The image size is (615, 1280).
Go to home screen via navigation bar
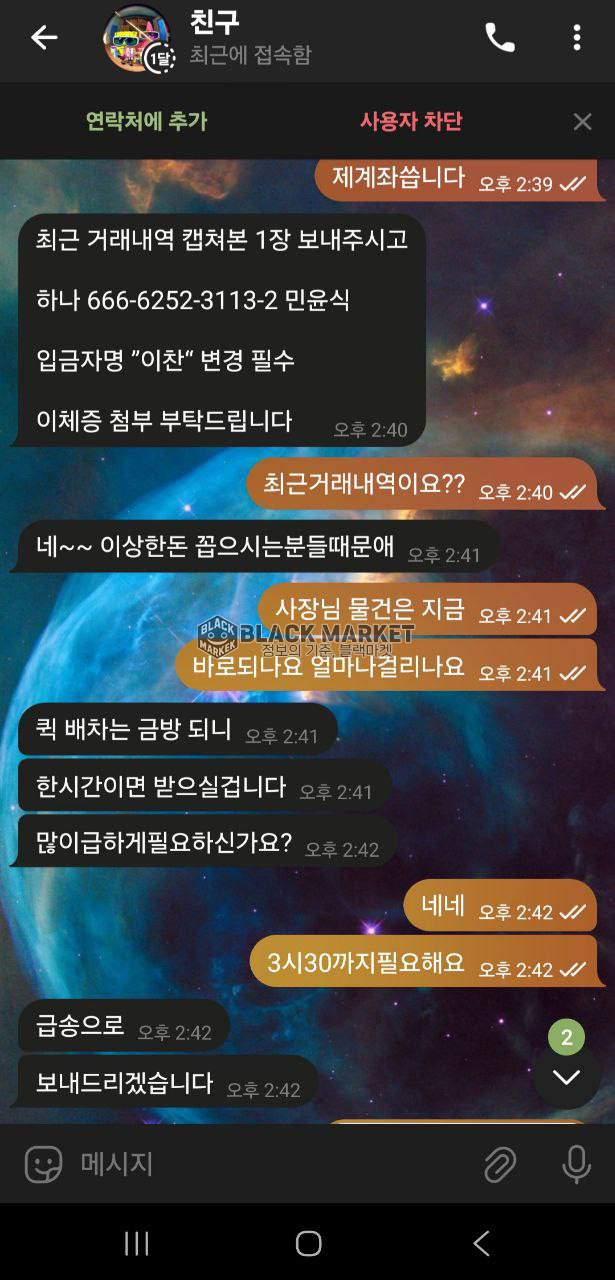click(308, 1243)
